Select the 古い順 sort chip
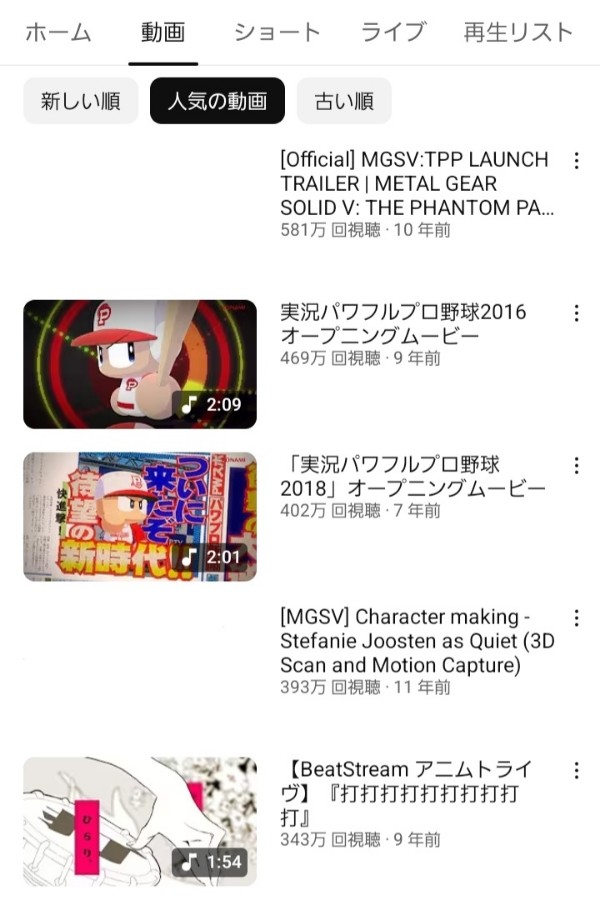600x900 pixels. 344,101
